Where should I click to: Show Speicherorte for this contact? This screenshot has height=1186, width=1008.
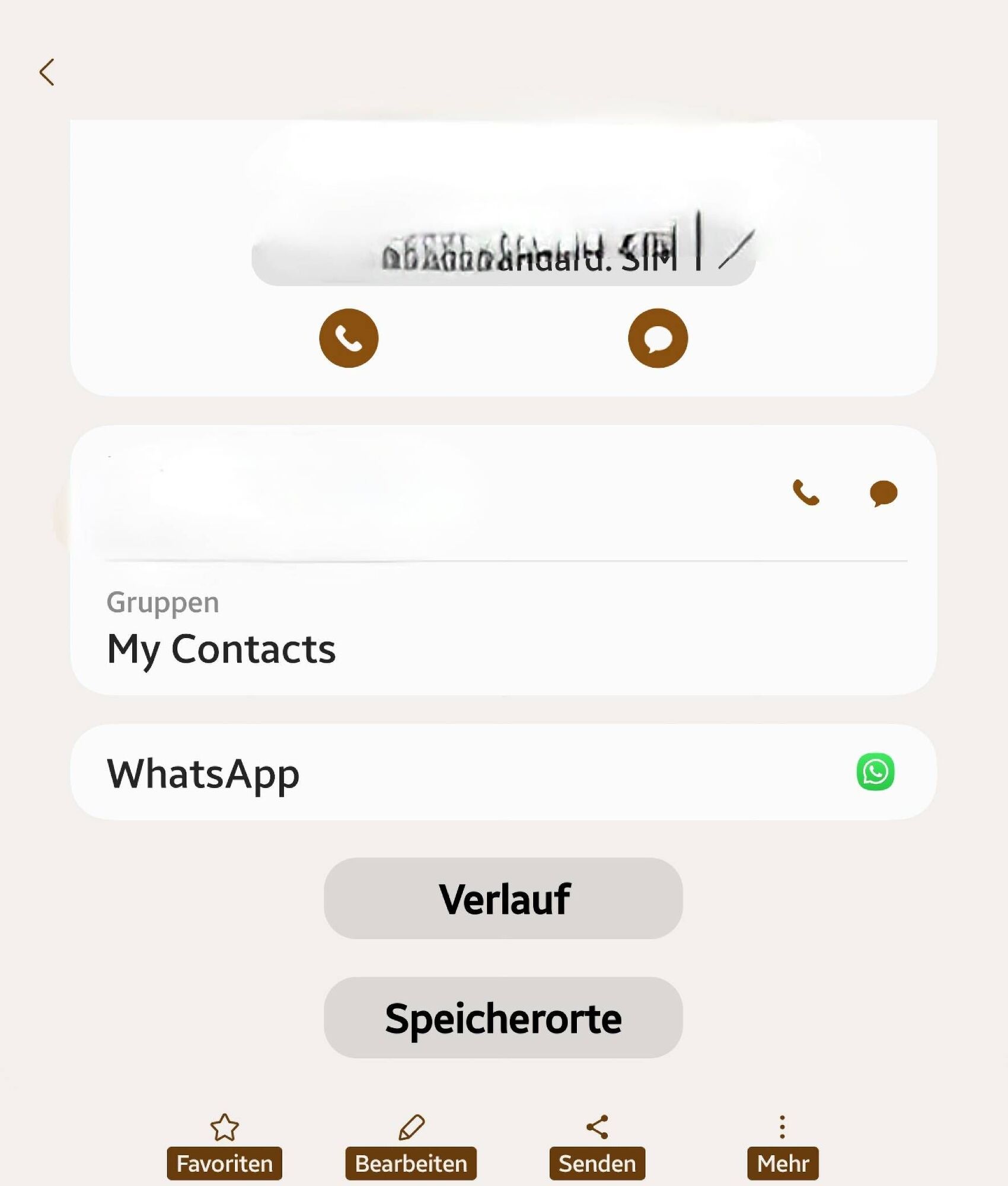[x=503, y=1018]
